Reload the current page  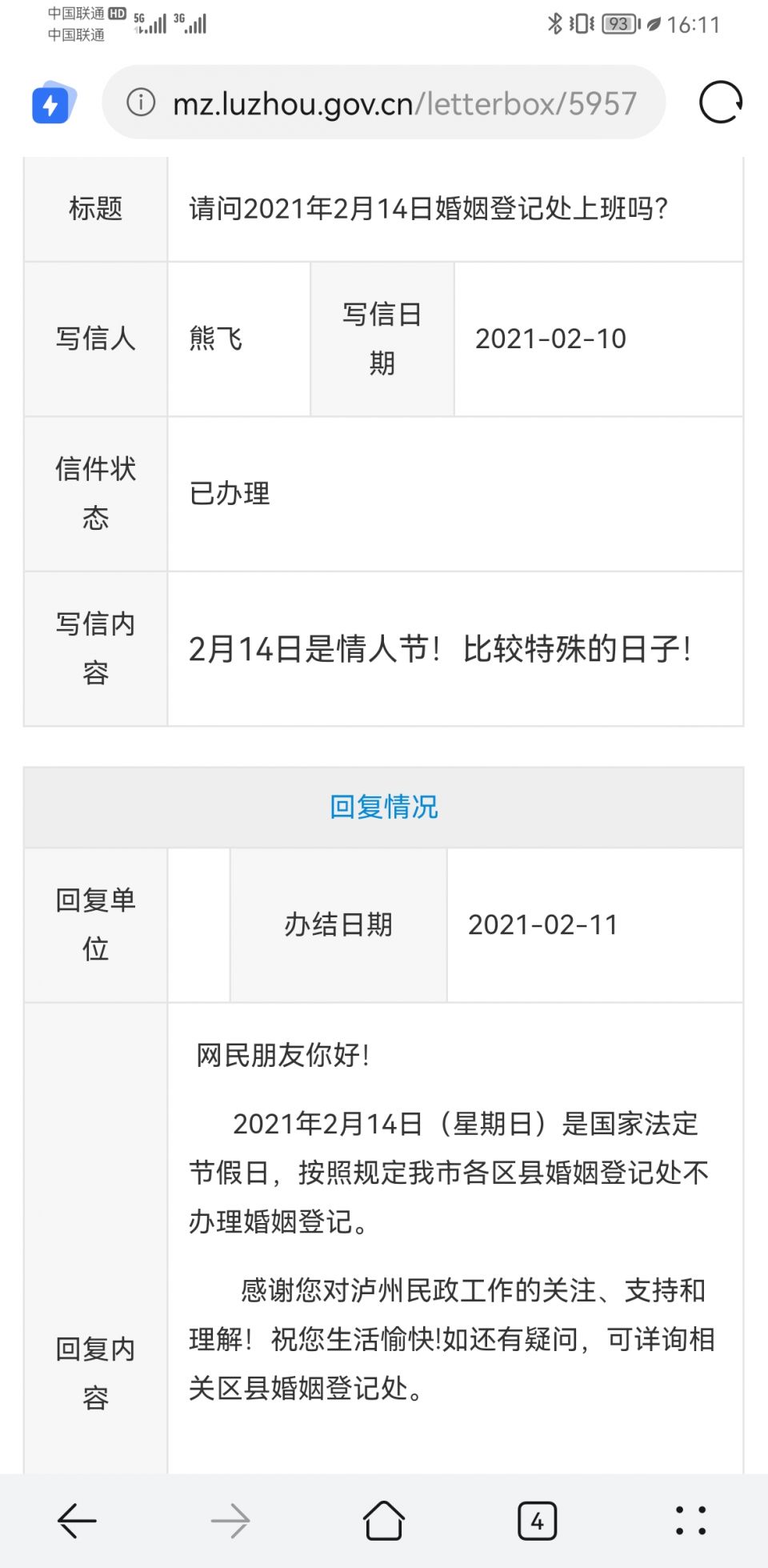[x=720, y=102]
